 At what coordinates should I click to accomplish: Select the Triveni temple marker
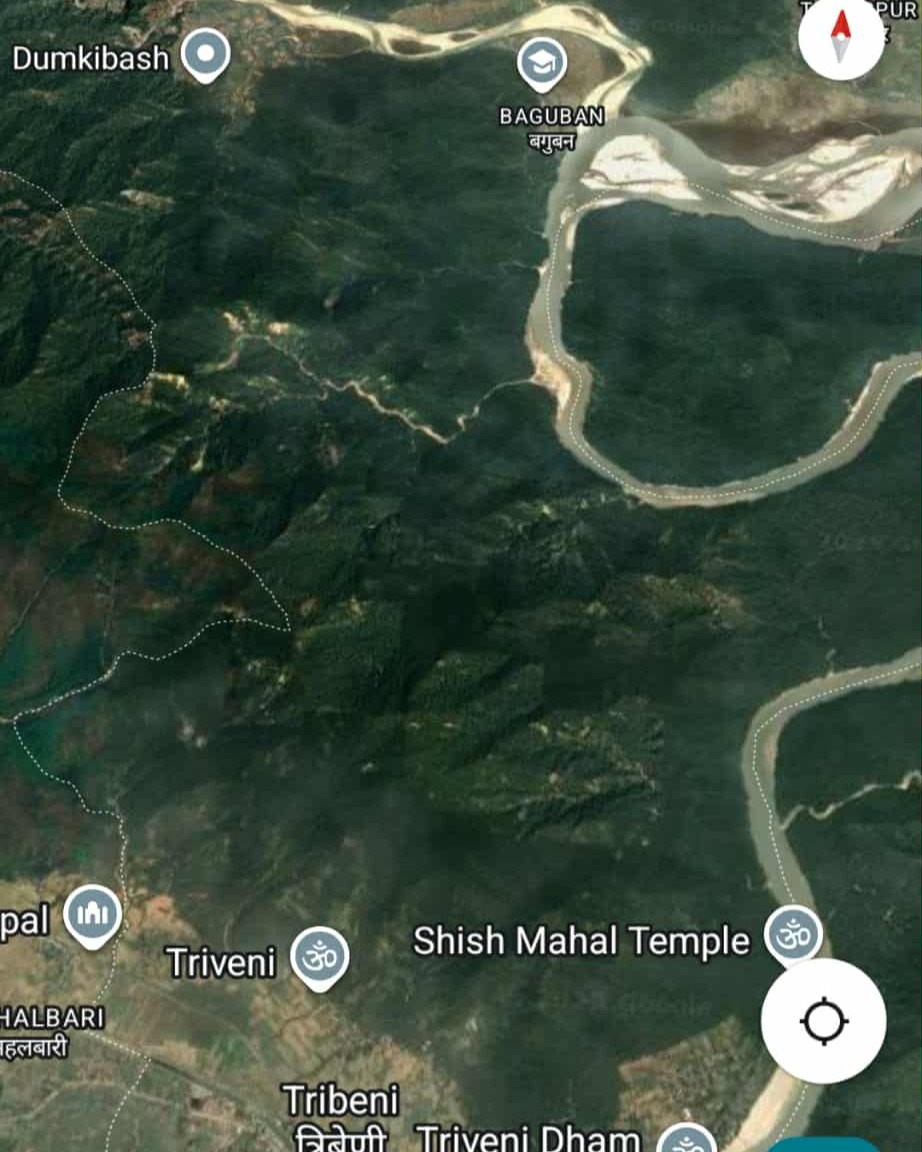tap(319, 957)
